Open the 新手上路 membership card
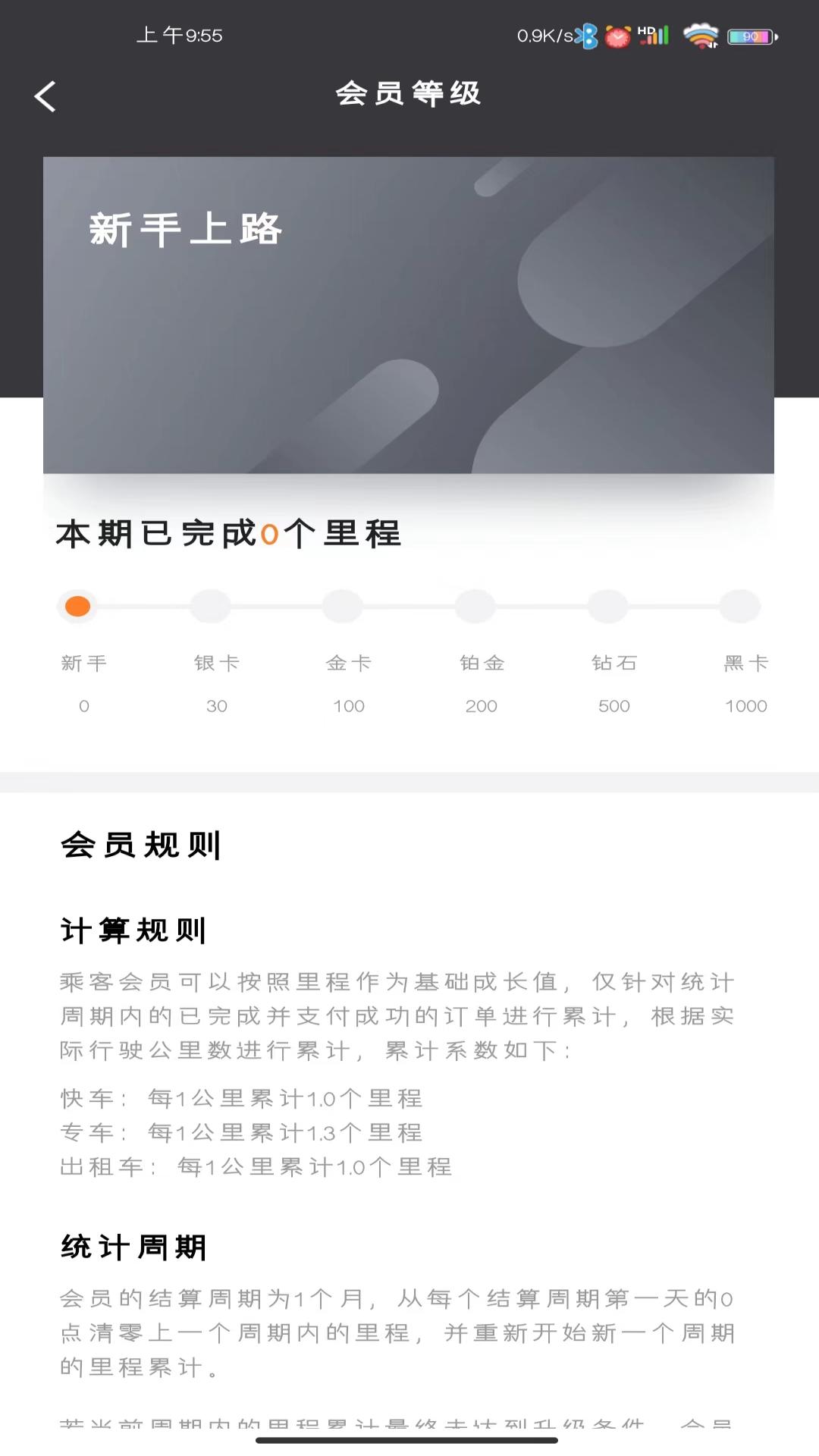This screenshot has width=819, height=1456. (409, 315)
